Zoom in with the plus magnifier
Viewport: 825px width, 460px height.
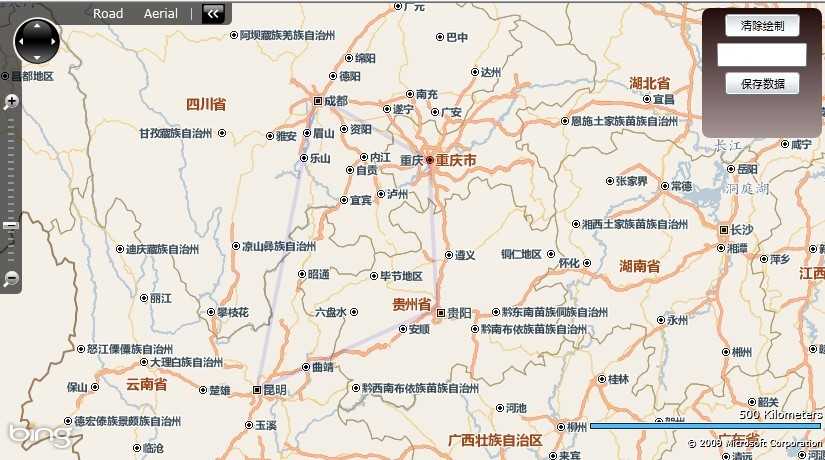tap(11, 101)
